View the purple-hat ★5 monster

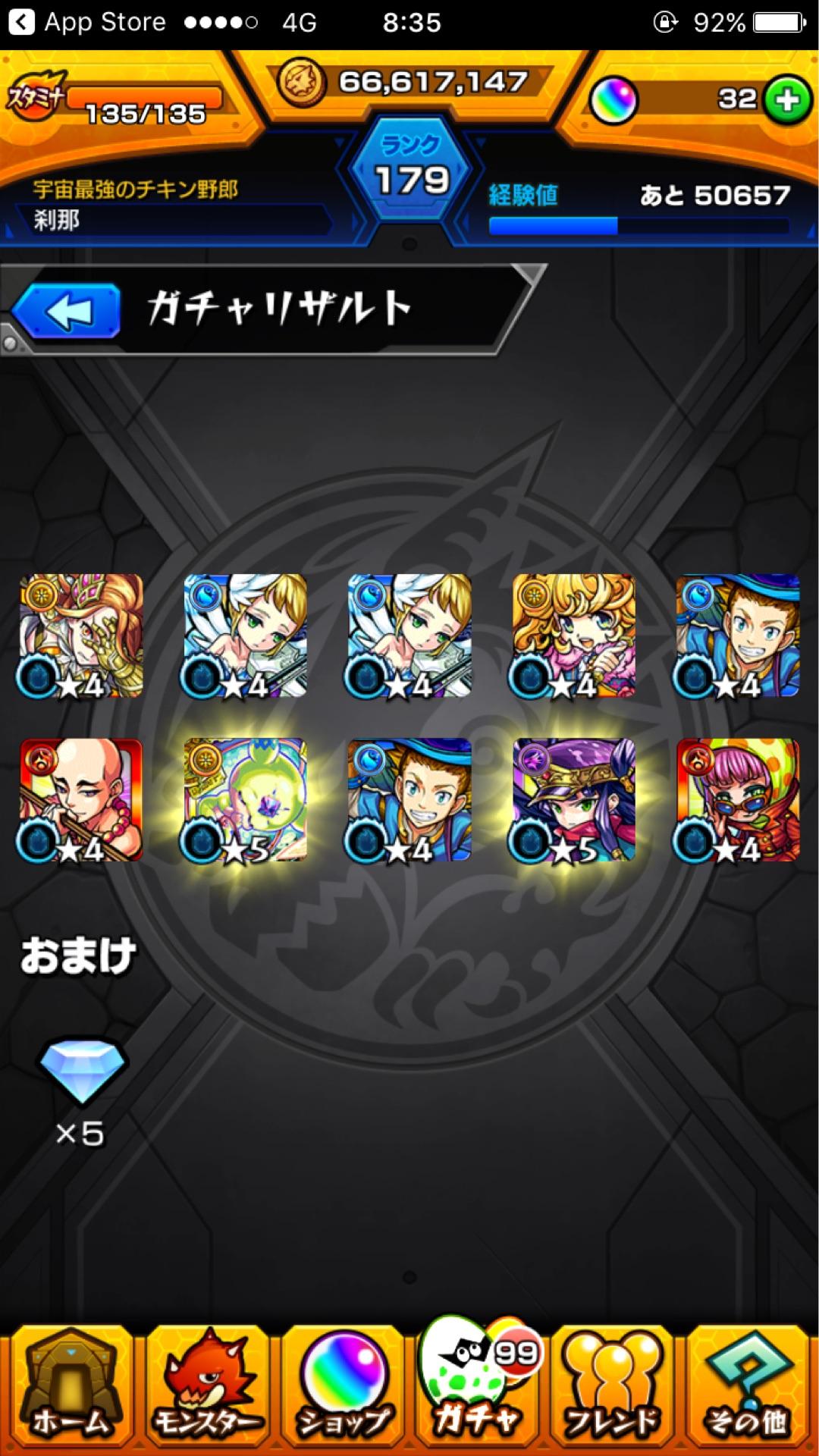click(574, 800)
